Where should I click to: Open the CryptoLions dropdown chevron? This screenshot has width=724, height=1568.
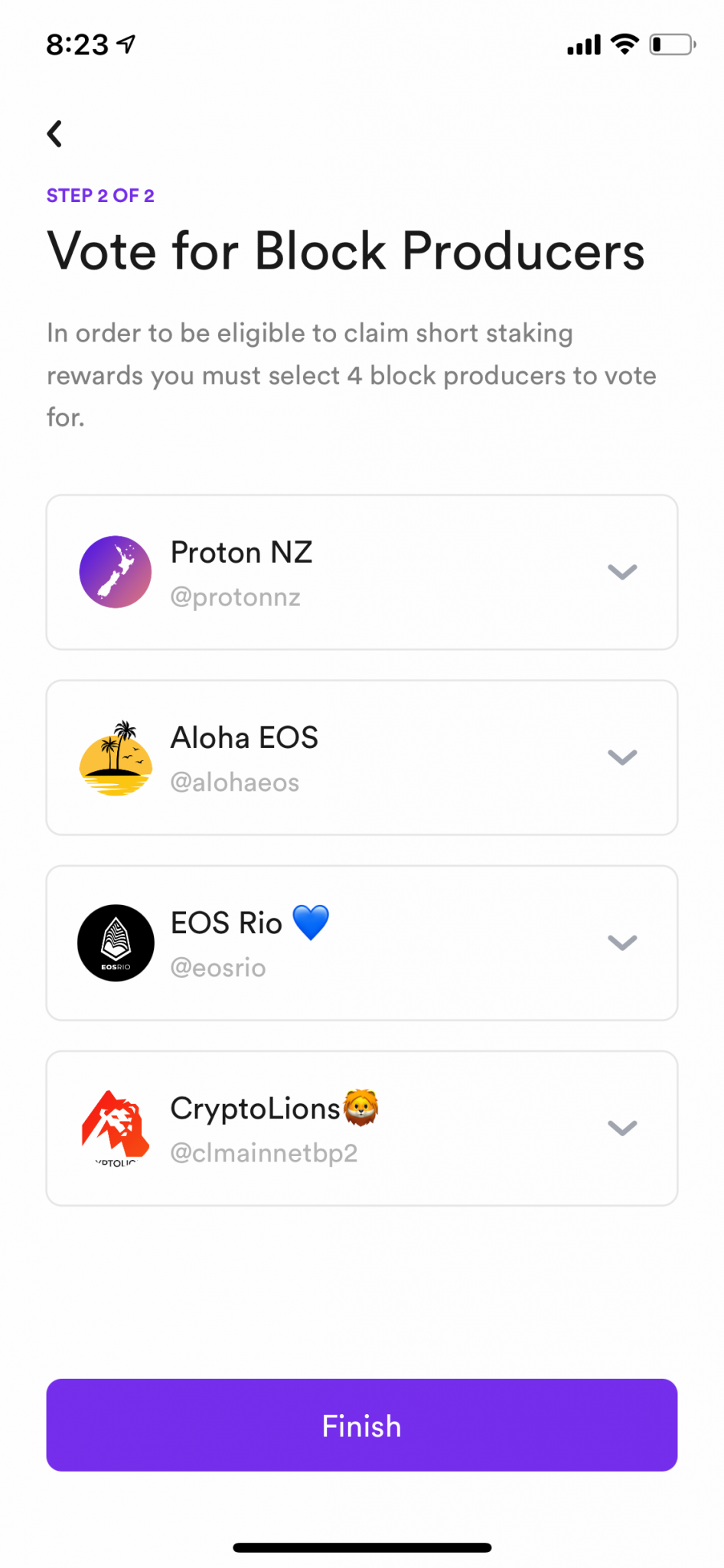(622, 1127)
